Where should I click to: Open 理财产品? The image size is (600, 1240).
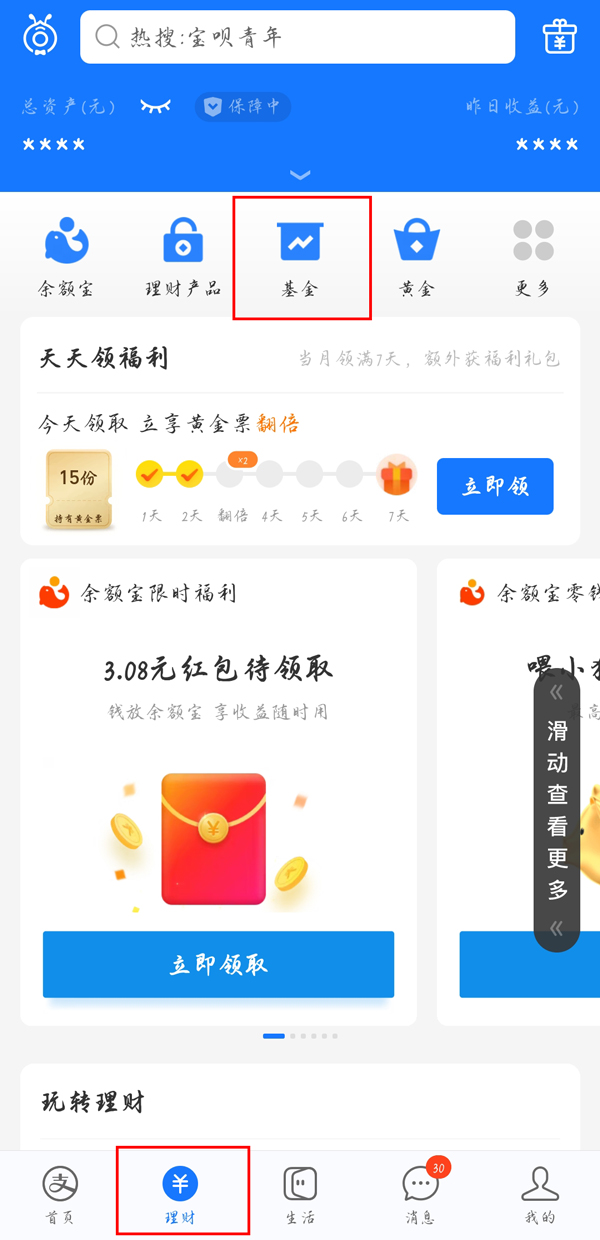[x=183, y=257]
